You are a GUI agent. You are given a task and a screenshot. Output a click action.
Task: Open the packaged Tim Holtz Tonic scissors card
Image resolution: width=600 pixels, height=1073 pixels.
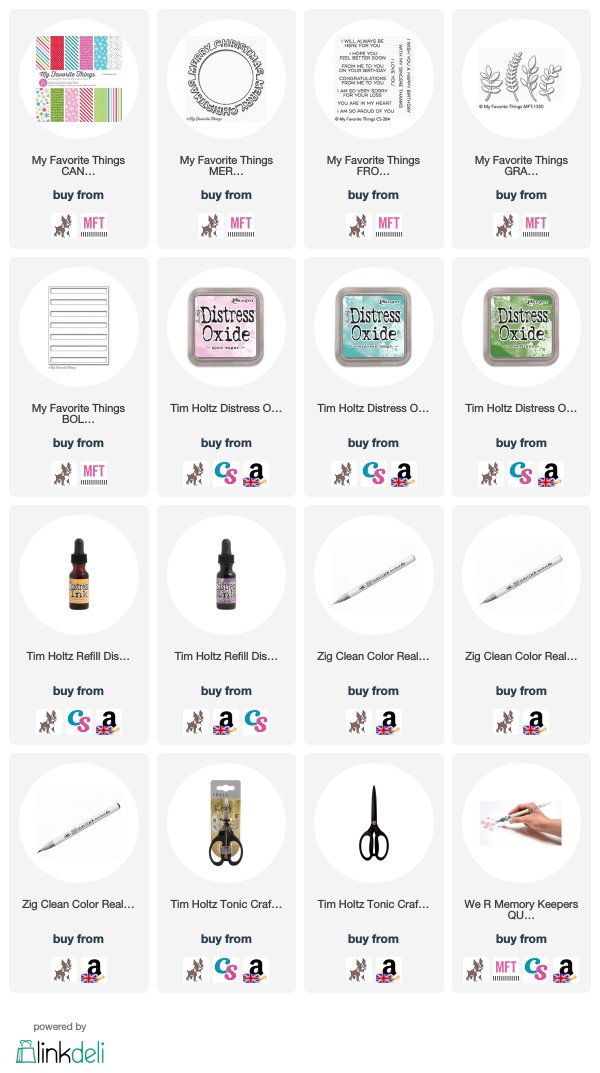(226, 823)
